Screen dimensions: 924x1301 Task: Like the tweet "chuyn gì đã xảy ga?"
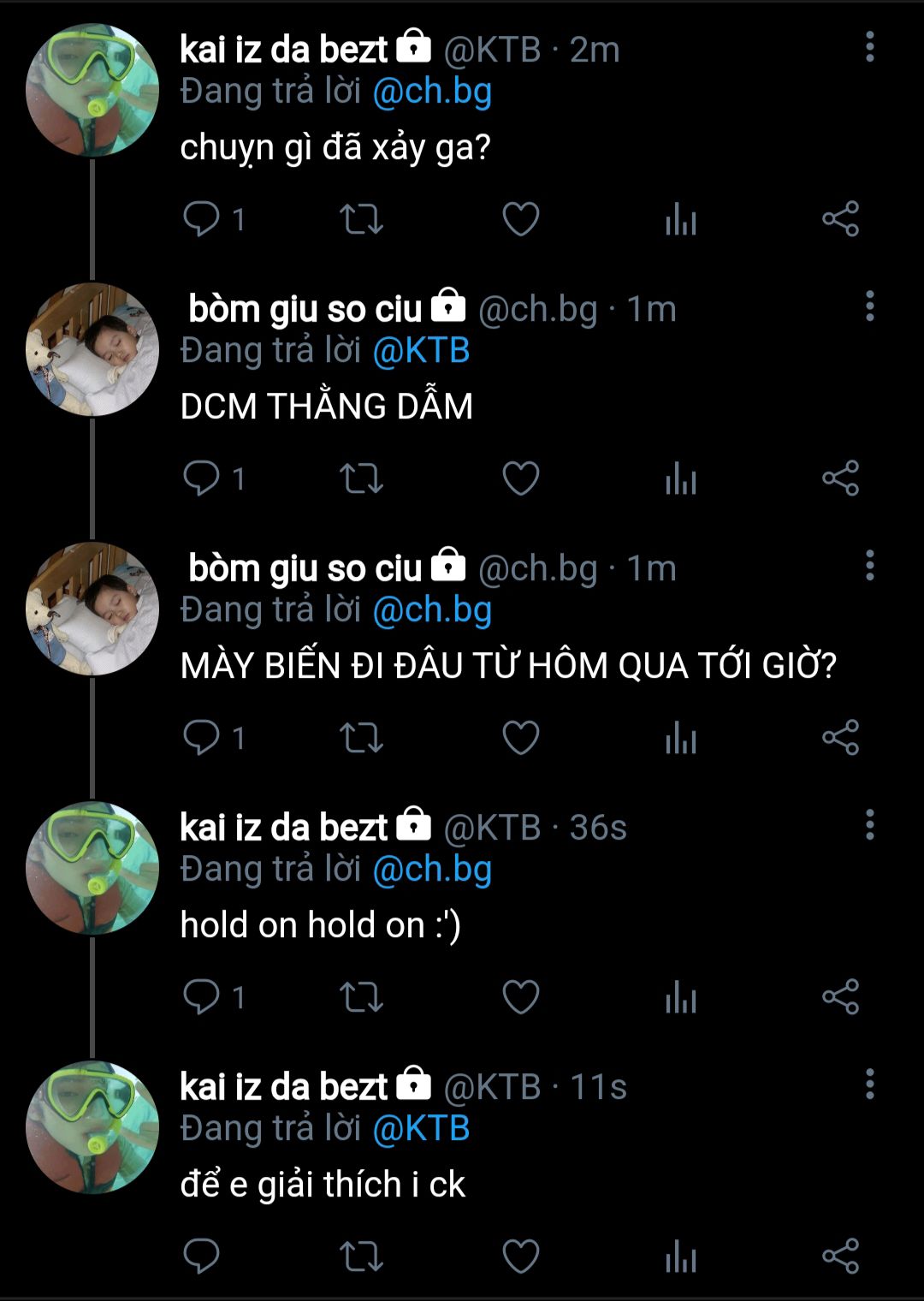pos(520,220)
